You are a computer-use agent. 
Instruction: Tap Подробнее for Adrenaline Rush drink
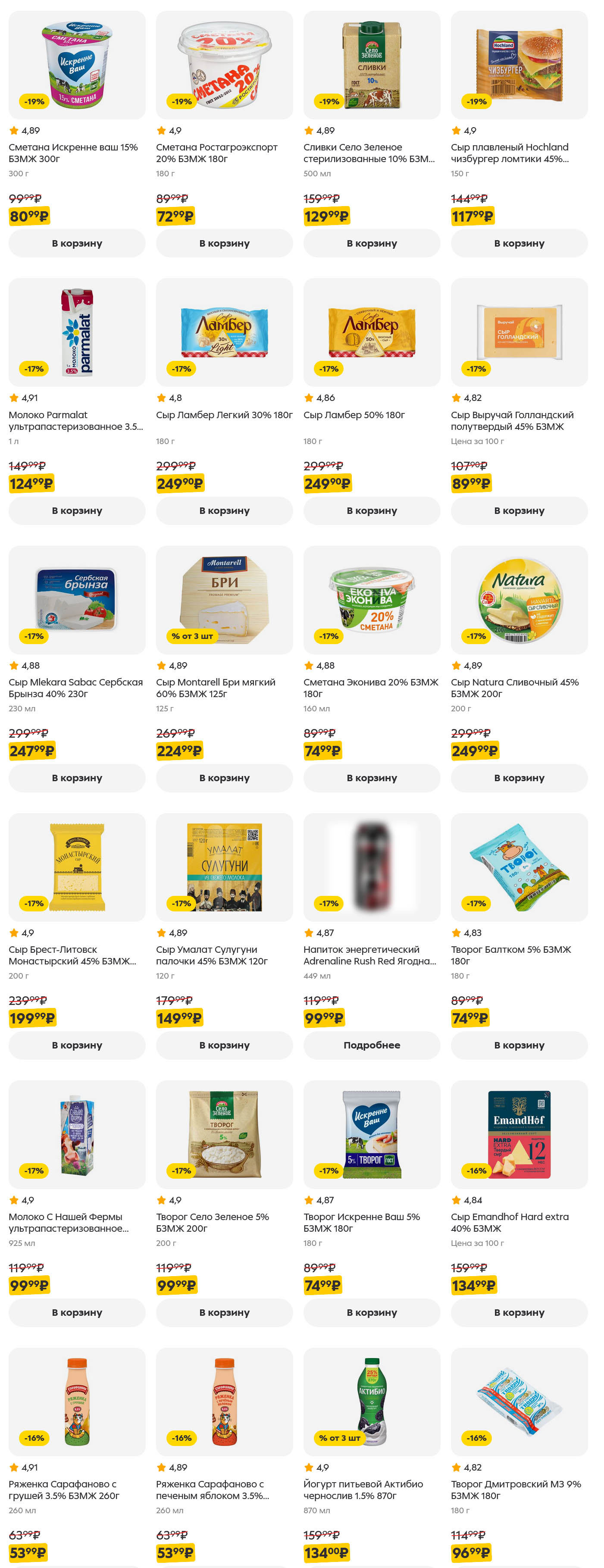(372, 1045)
